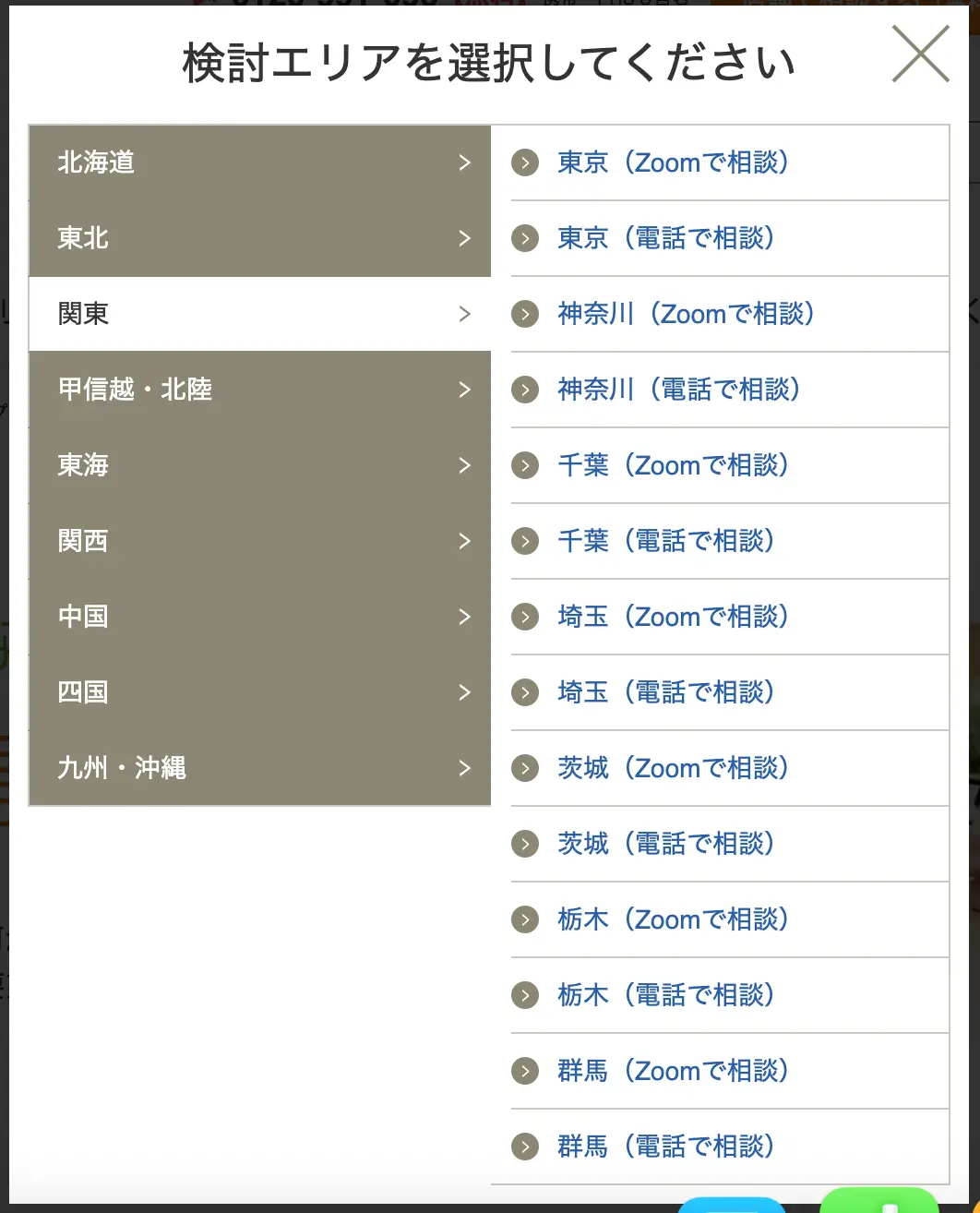Open 神奈川（Zoomで相談）link

coord(686,315)
